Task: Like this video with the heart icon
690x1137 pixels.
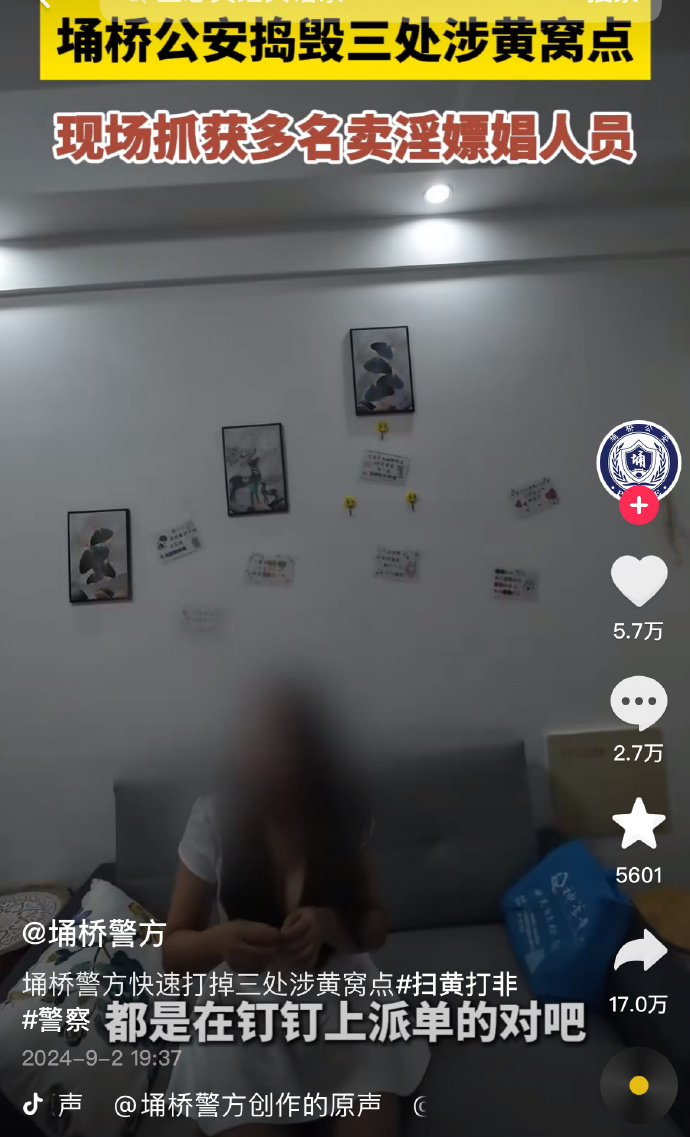Action: point(638,581)
